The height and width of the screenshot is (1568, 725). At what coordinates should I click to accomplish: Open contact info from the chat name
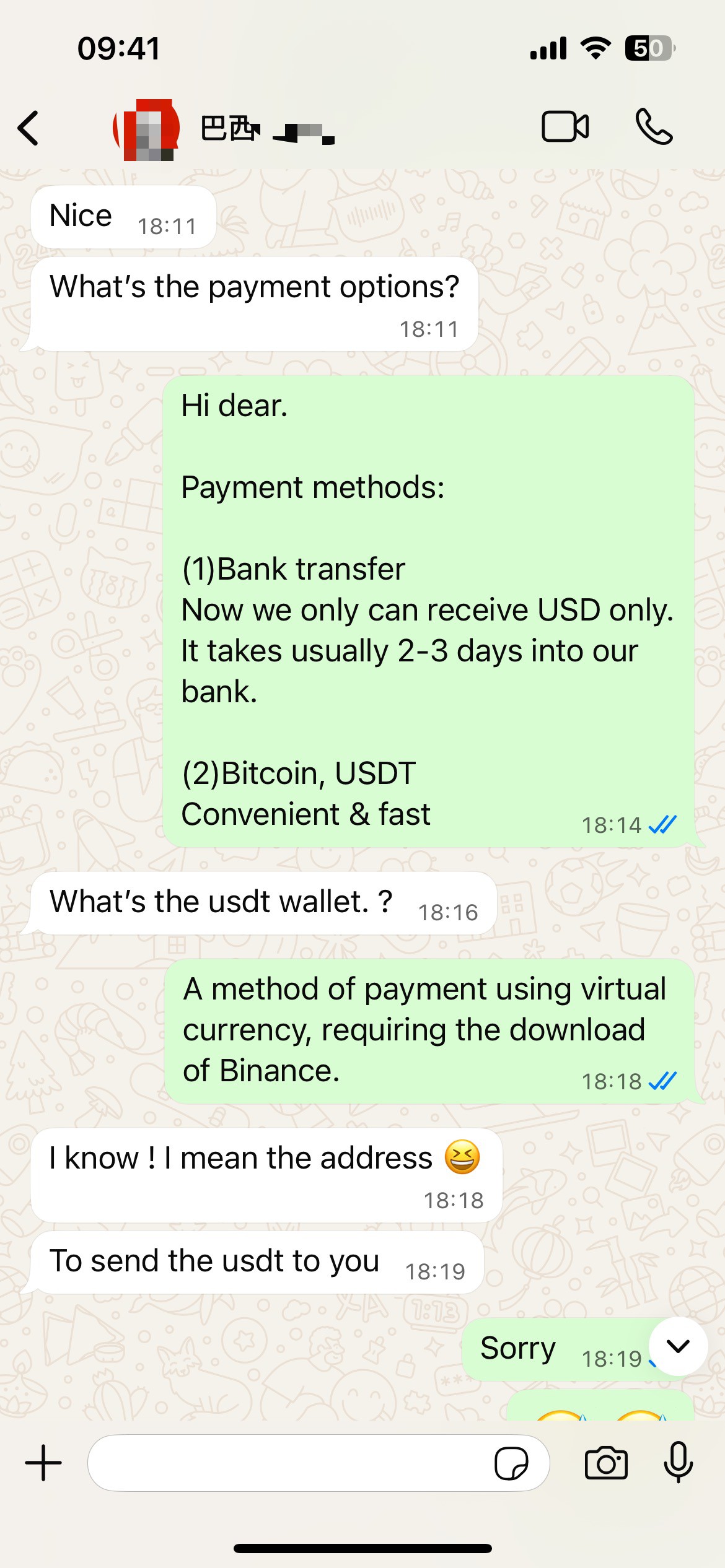click(x=266, y=129)
